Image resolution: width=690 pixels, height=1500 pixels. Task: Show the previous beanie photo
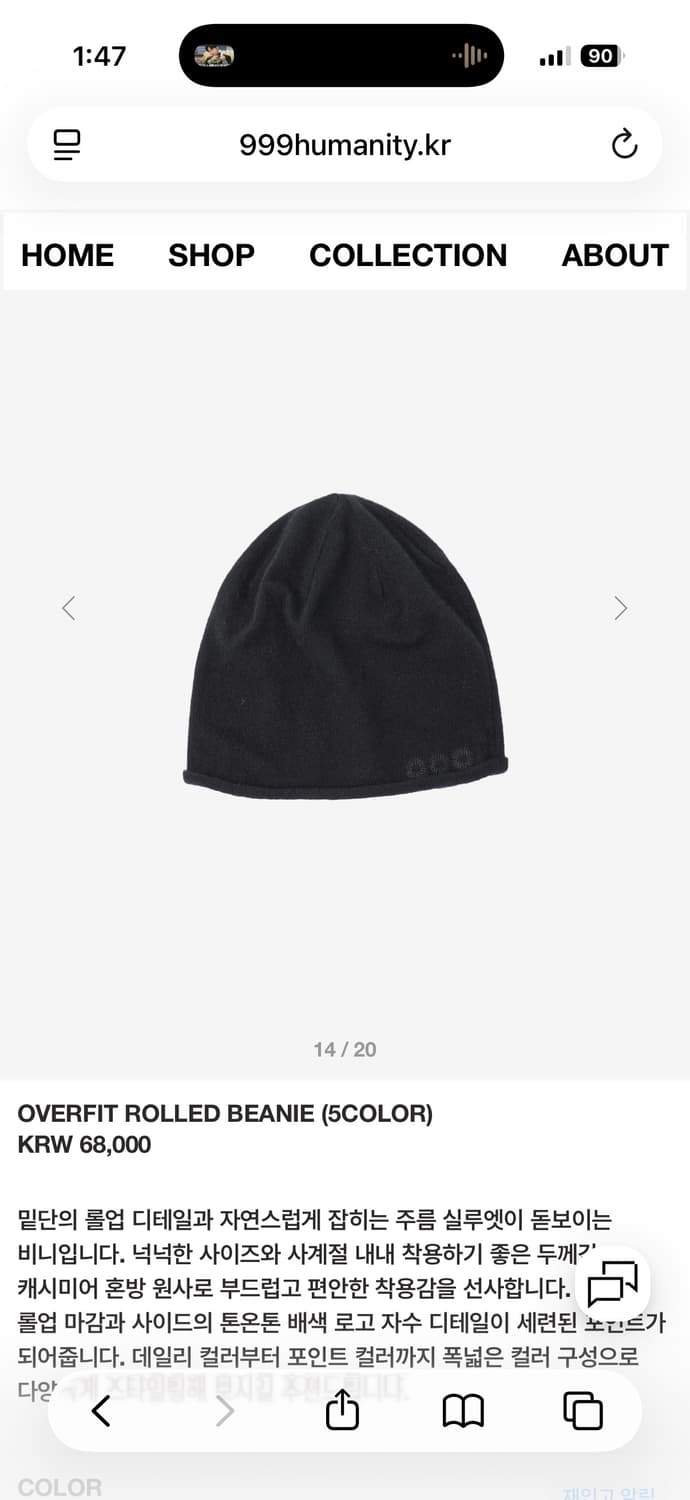68,608
